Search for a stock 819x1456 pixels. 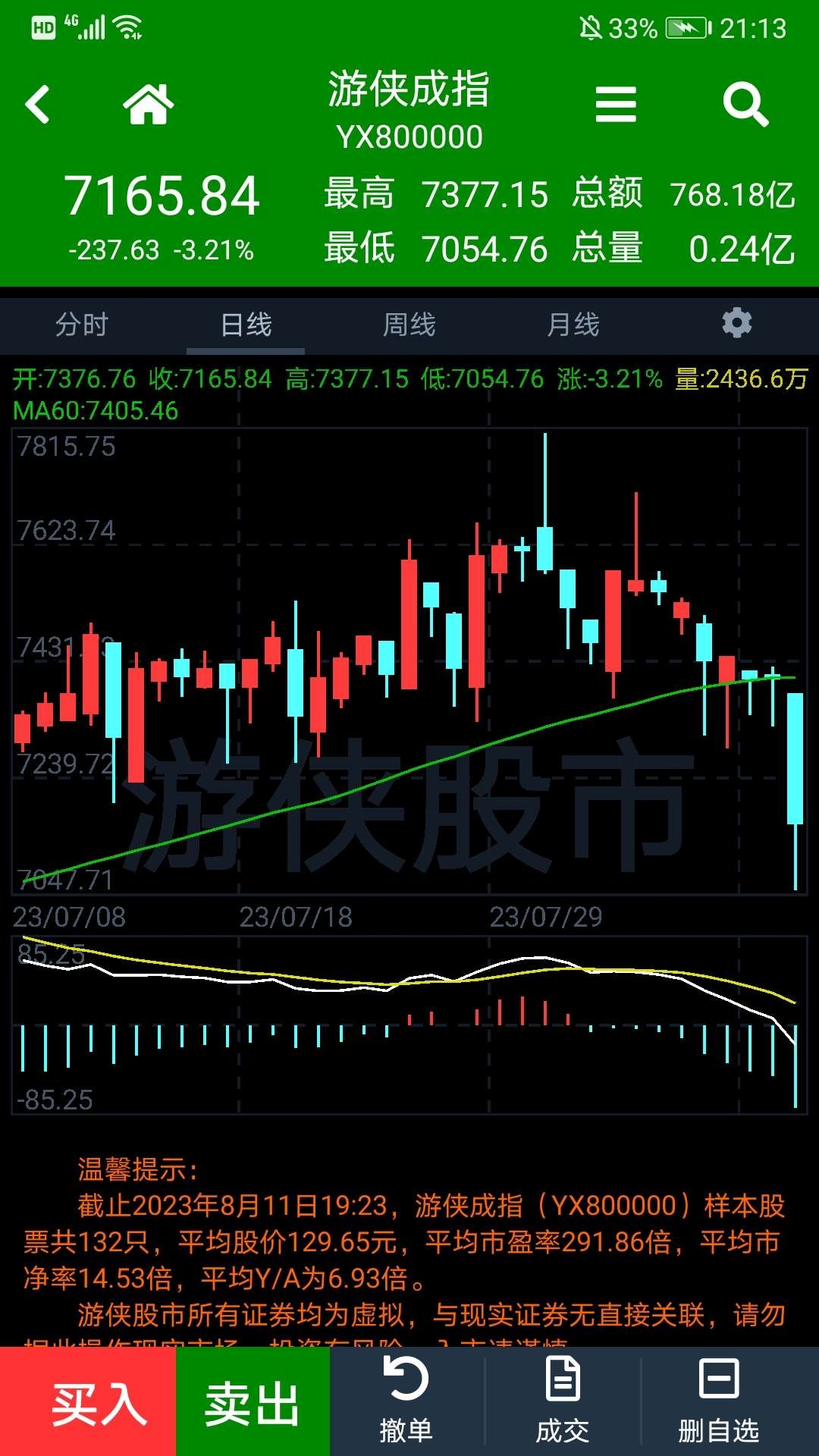coord(746,104)
